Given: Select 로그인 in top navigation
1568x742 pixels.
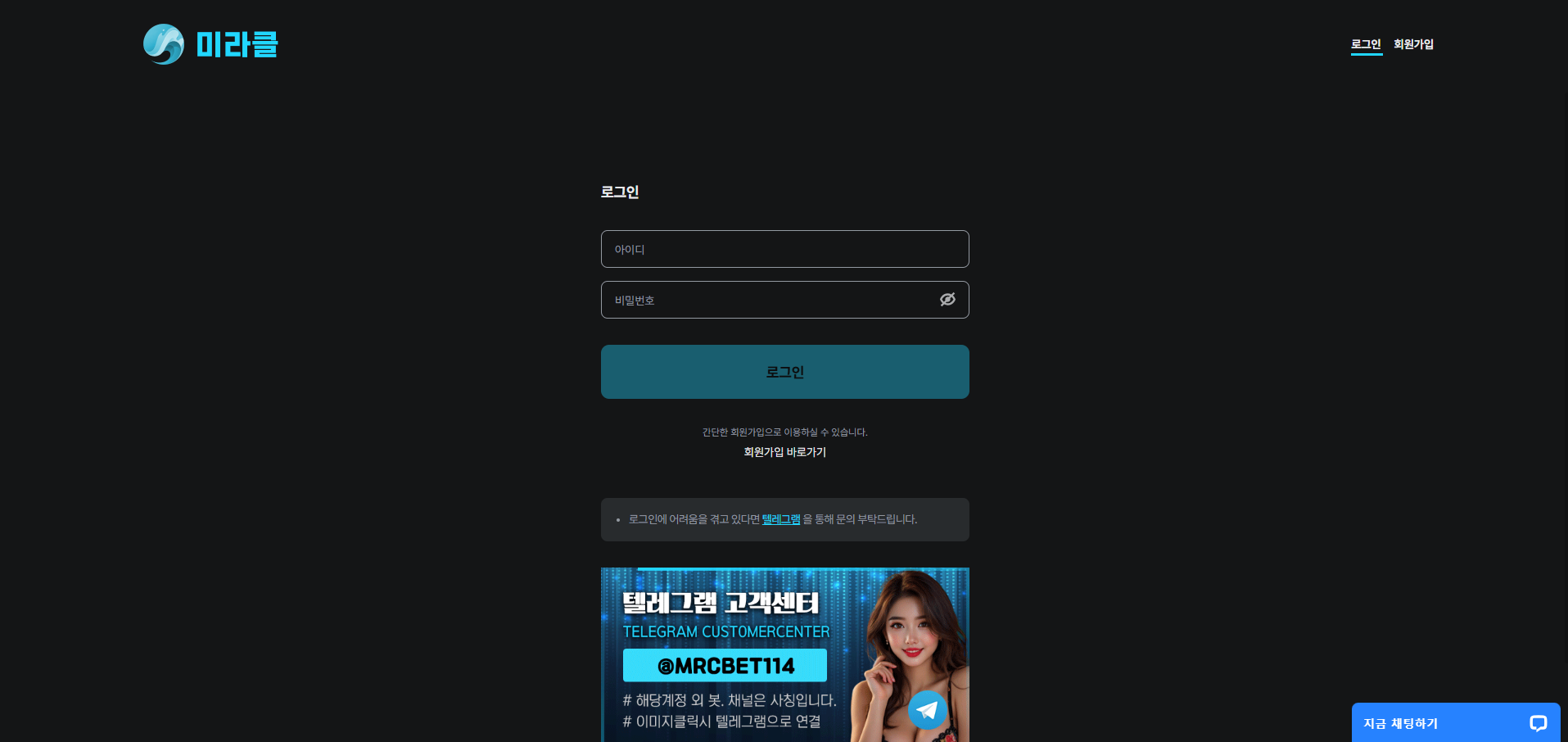Looking at the screenshot, I should tap(1366, 44).
